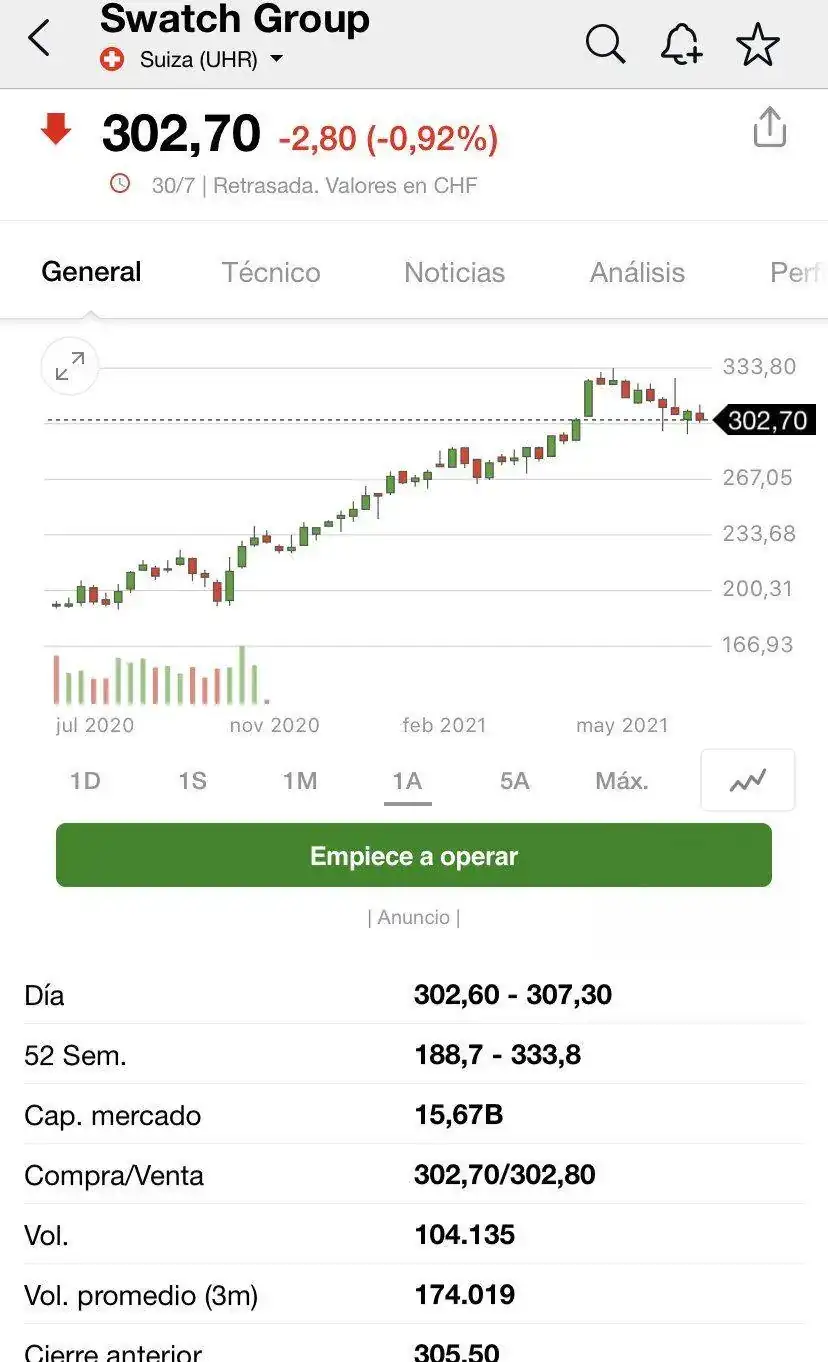Switch to the Noticias tab
The height and width of the screenshot is (1362, 828).
point(454,272)
